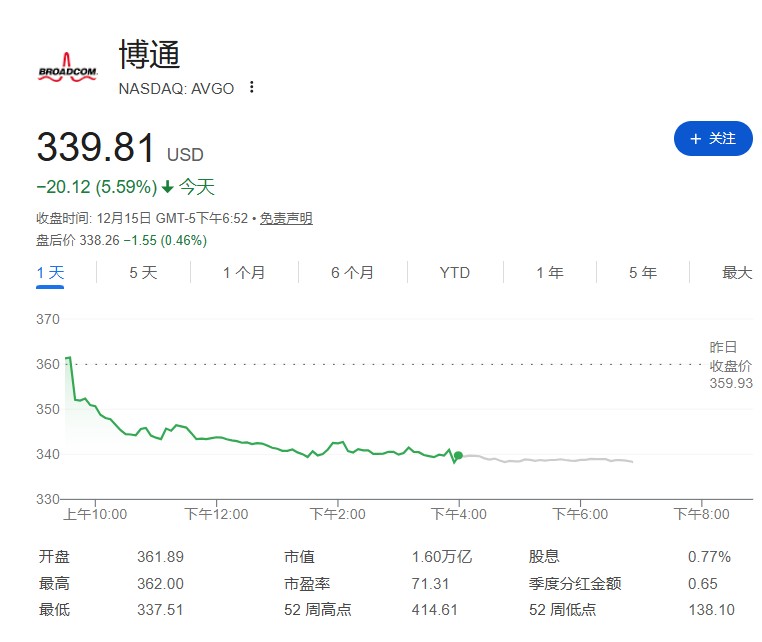View the 1 年 chart range
Viewport: 762px width, 642px height.
pyautogui.click(x=549, y=272)
